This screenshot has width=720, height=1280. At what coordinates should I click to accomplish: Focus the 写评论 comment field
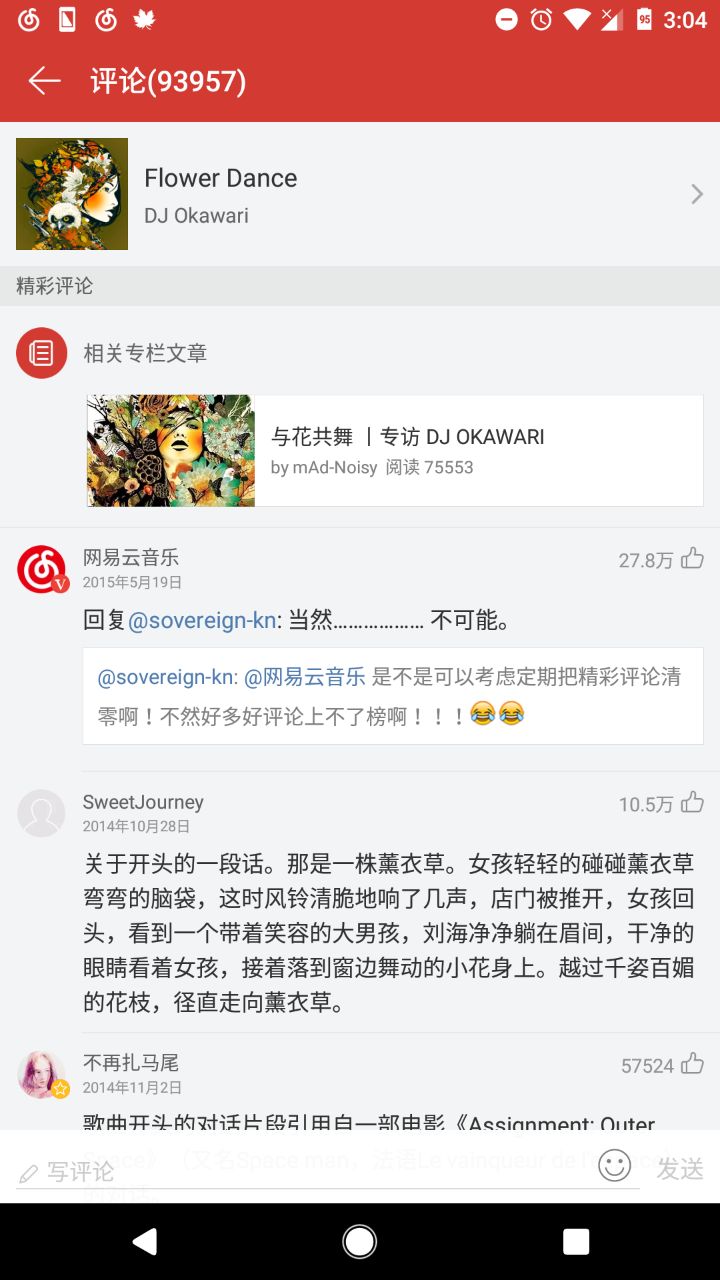tap(300, 1170)
